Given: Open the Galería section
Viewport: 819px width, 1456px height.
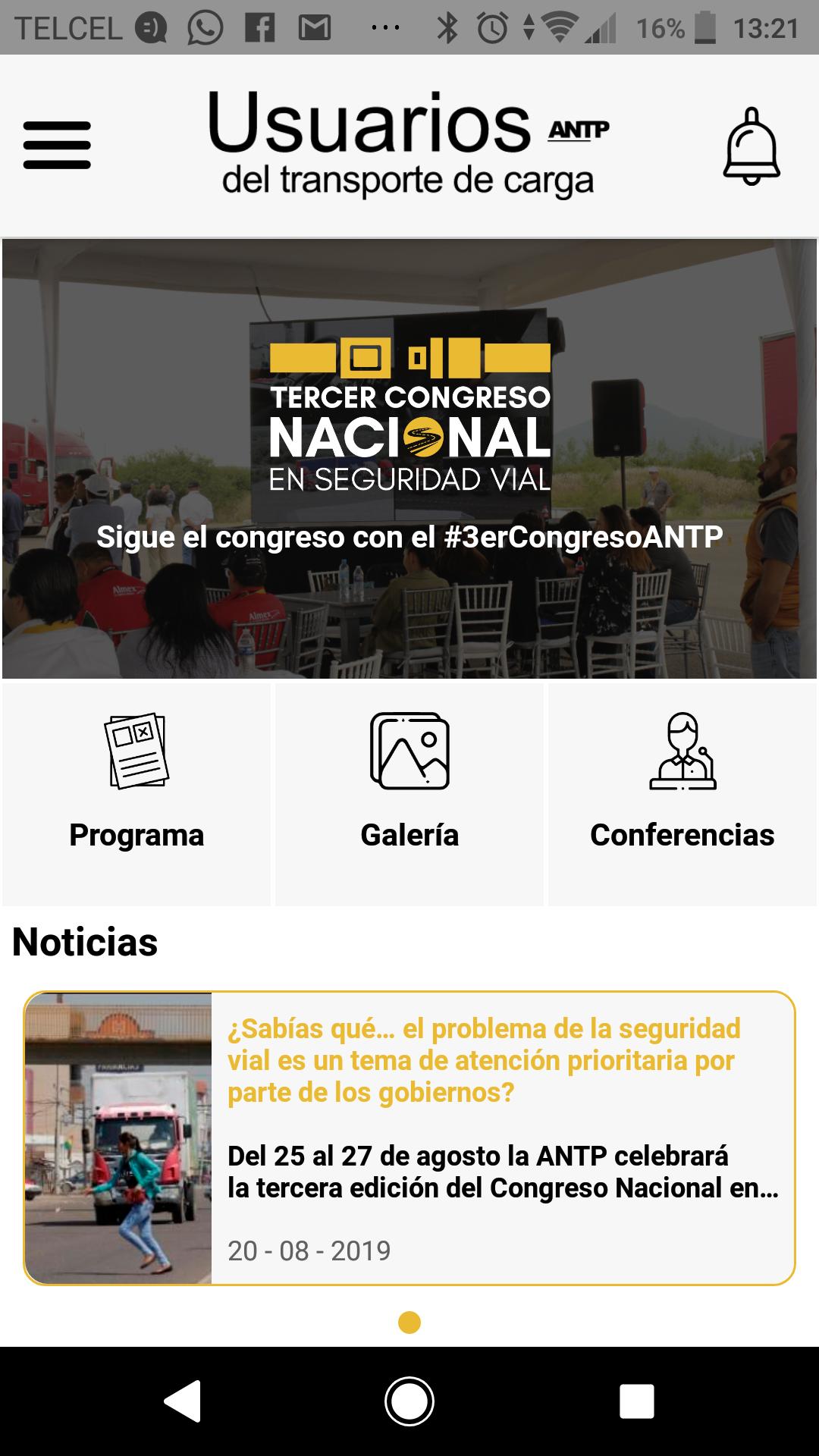Looking at the screenshot, I should 409,794.
